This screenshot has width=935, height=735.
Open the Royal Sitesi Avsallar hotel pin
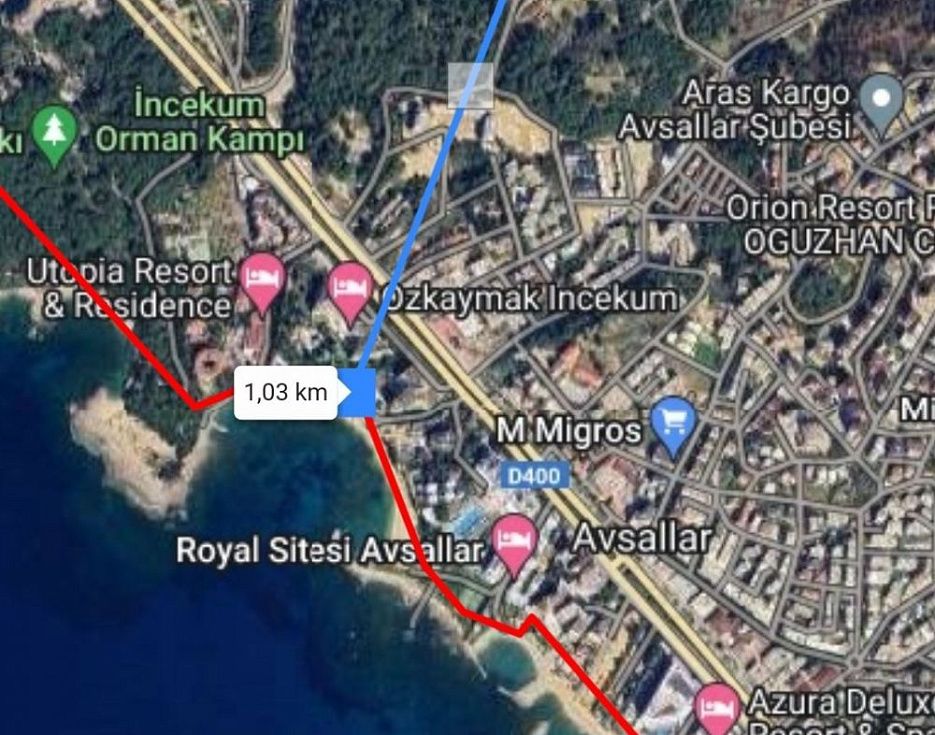click(514, 541)
